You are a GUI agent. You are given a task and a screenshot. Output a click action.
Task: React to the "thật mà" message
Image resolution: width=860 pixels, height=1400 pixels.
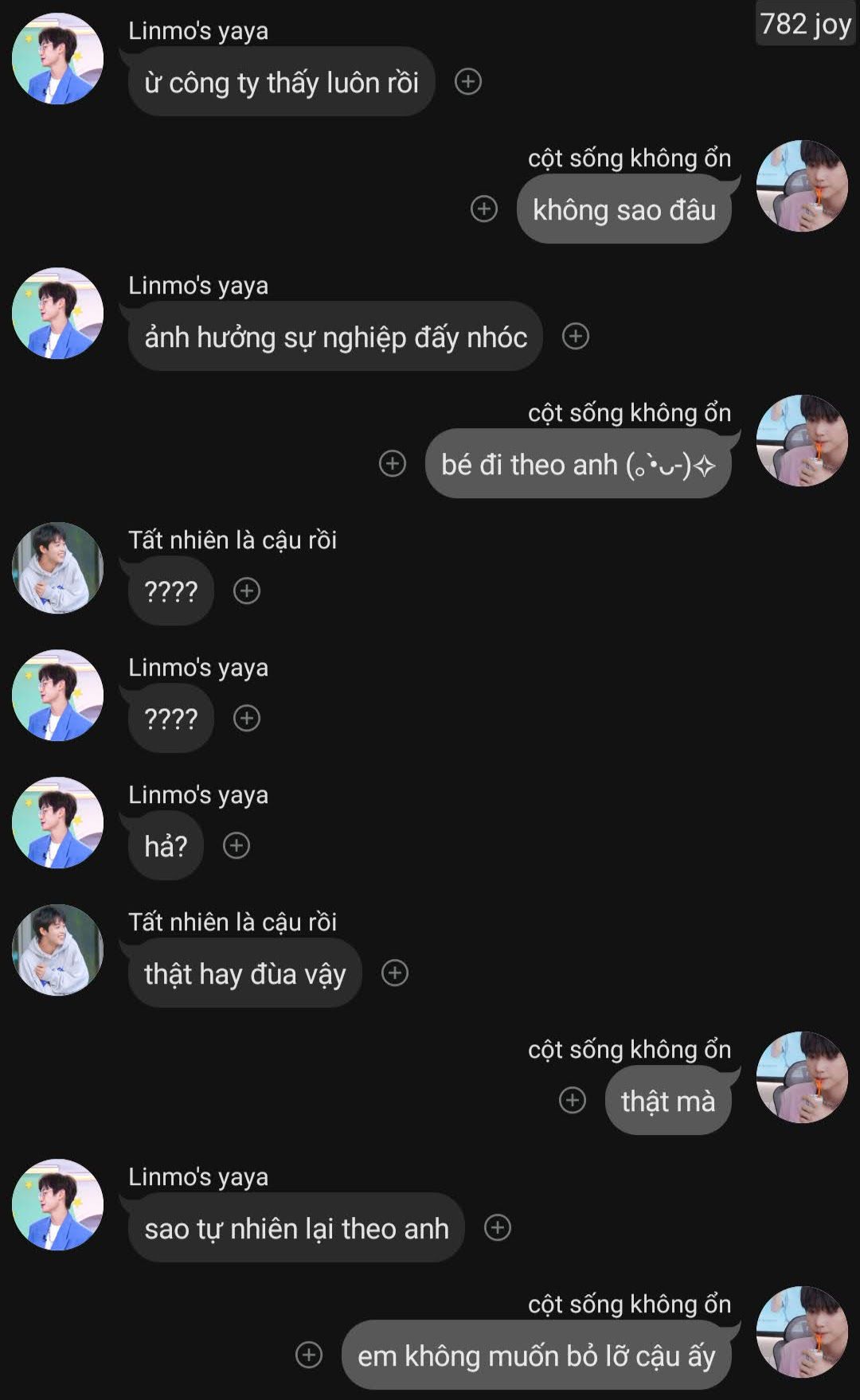[573, 1101]
